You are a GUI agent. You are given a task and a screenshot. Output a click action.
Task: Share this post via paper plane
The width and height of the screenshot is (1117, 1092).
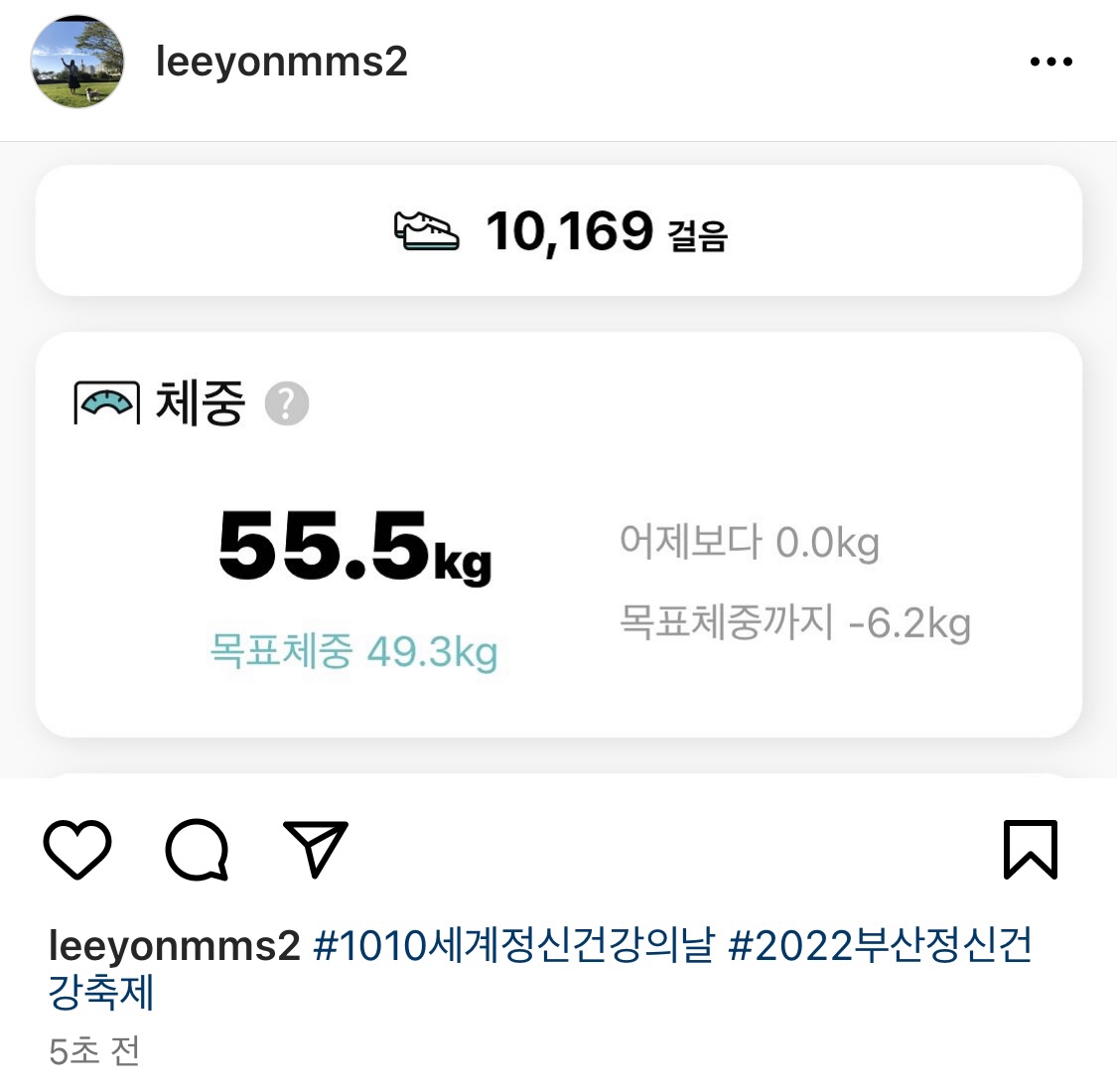click(316, 849)
